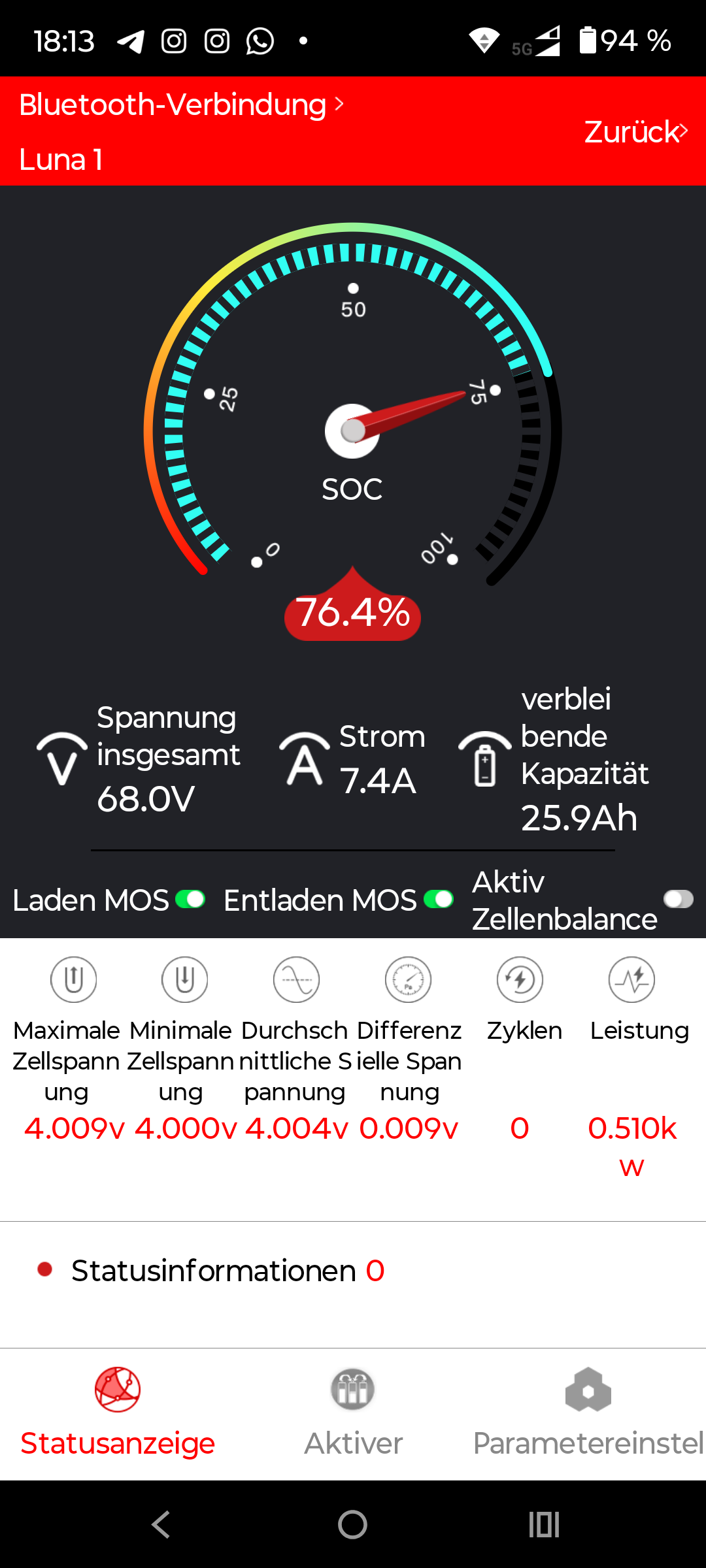Viewport: 706px width, 1568px height.
Task: Enable Aktiv Zellenbalance switch
Action: coord(678,900)
